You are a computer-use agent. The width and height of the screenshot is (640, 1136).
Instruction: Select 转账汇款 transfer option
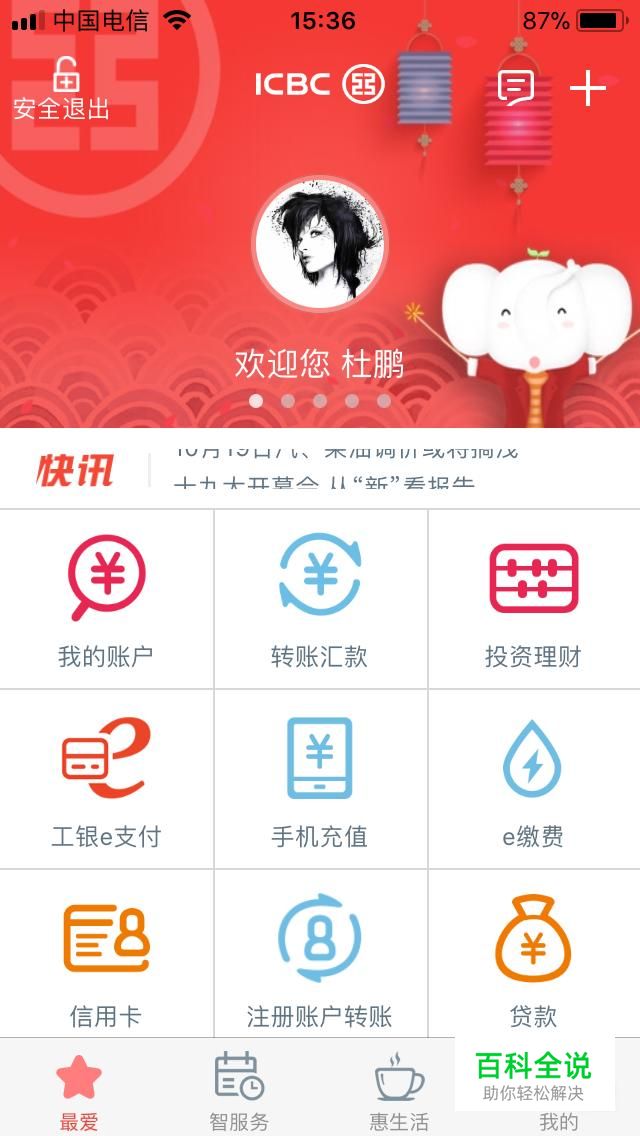[x=320, y=600]
